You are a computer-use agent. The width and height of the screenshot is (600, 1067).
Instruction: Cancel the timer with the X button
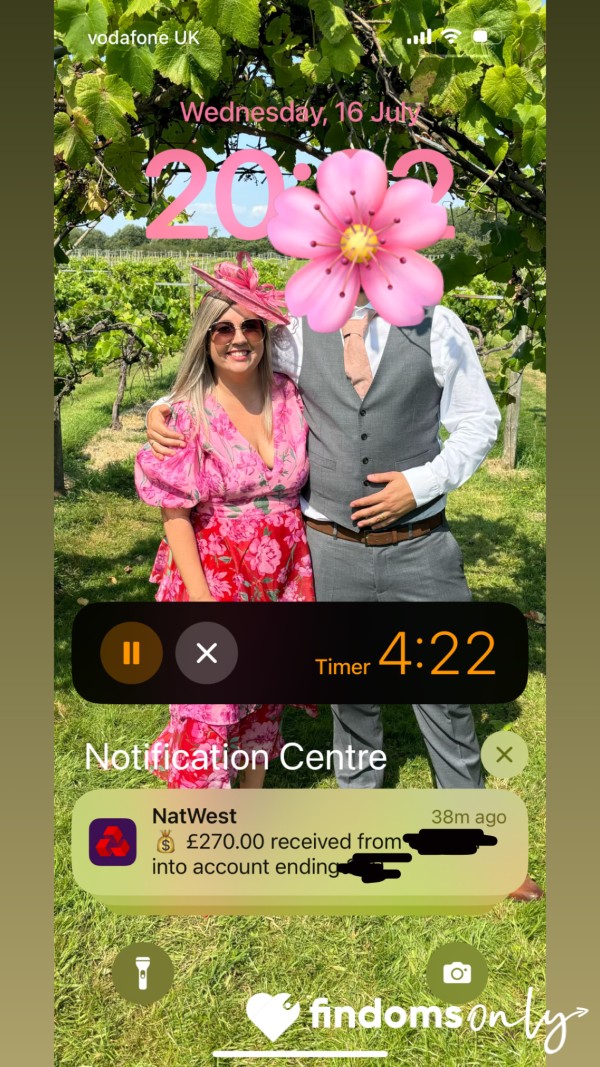207,653
